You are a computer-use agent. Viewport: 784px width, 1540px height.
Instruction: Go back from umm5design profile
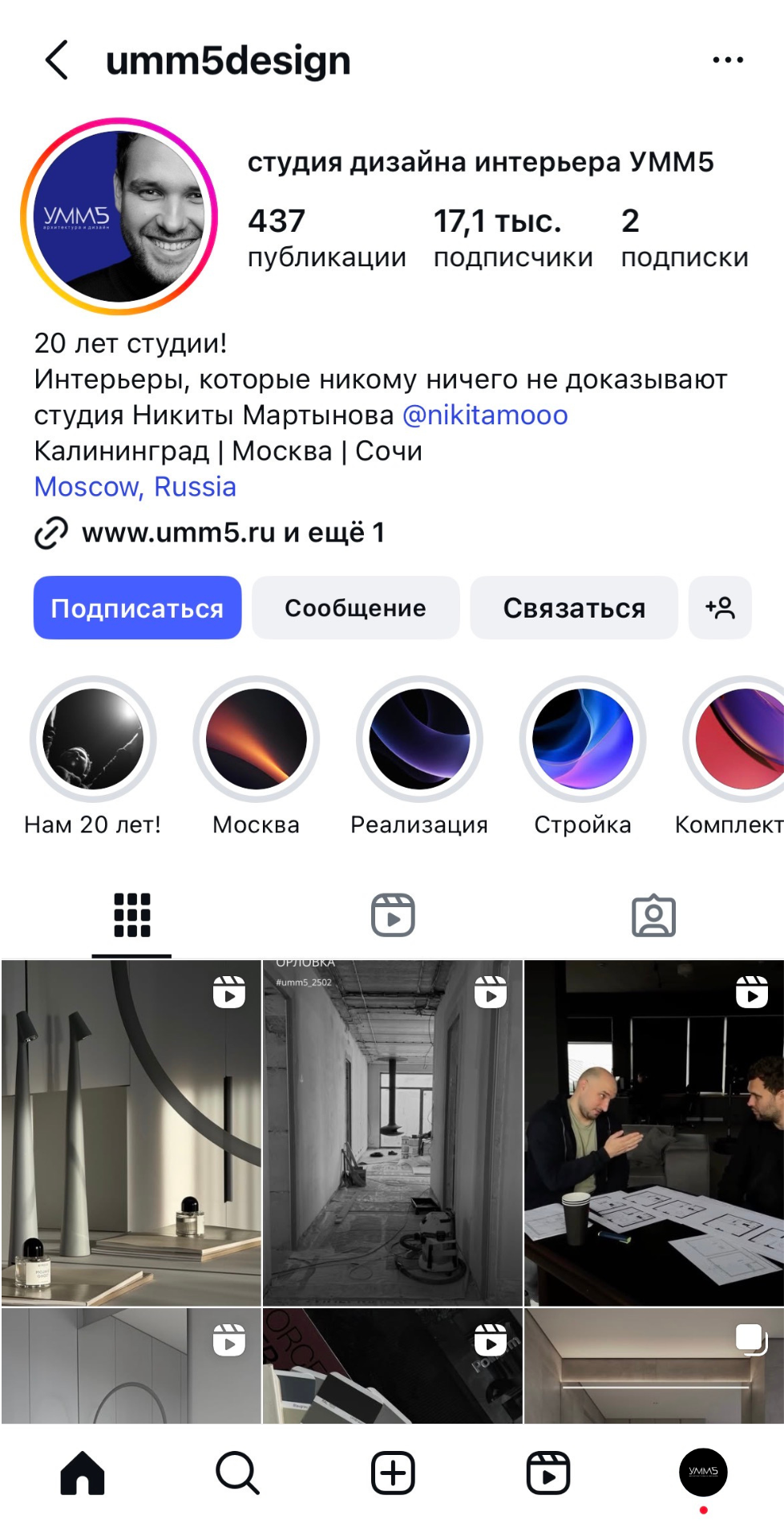(x=56, y=60)
